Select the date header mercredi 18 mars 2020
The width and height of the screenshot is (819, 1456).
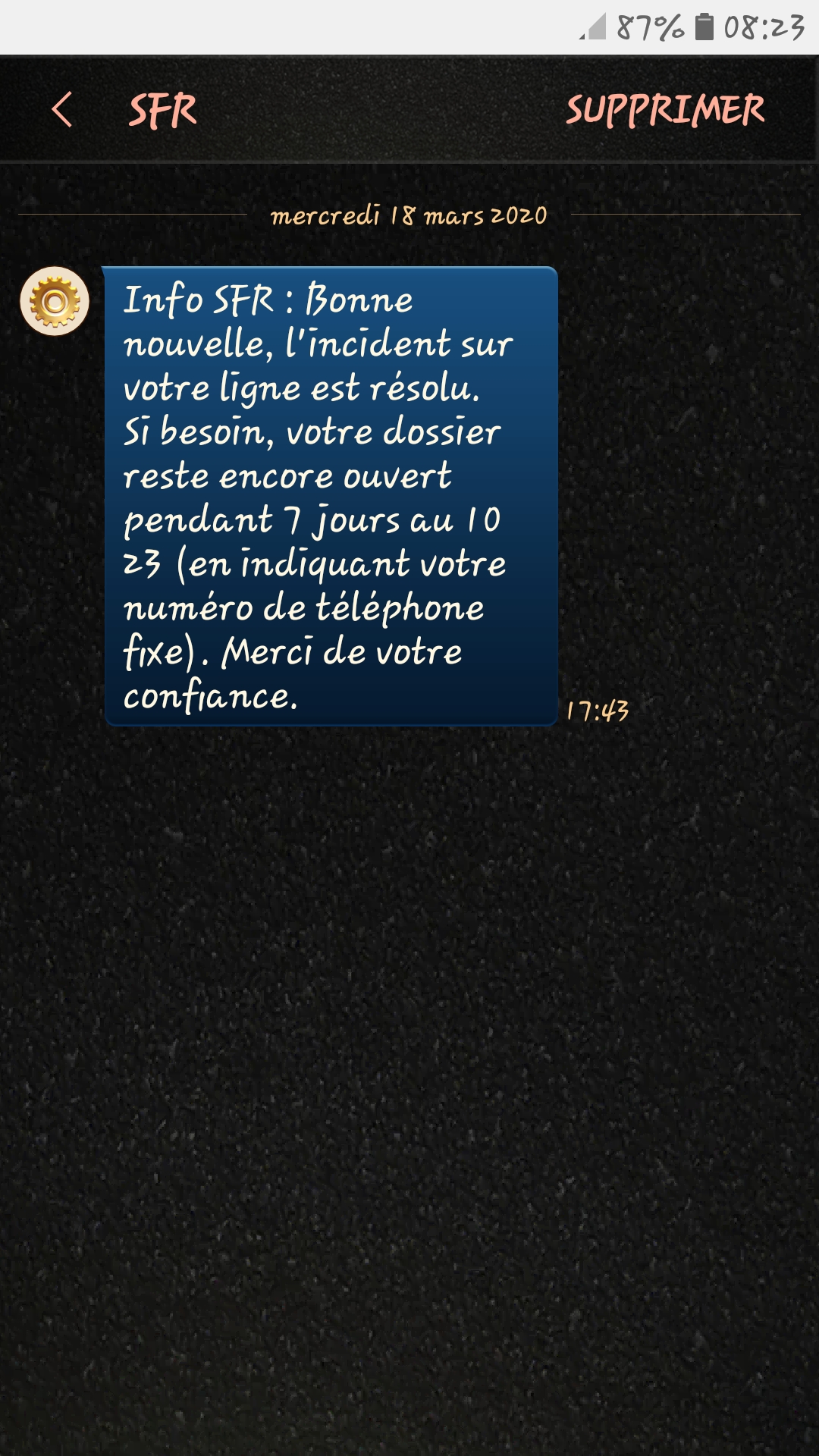coord(408,216)
